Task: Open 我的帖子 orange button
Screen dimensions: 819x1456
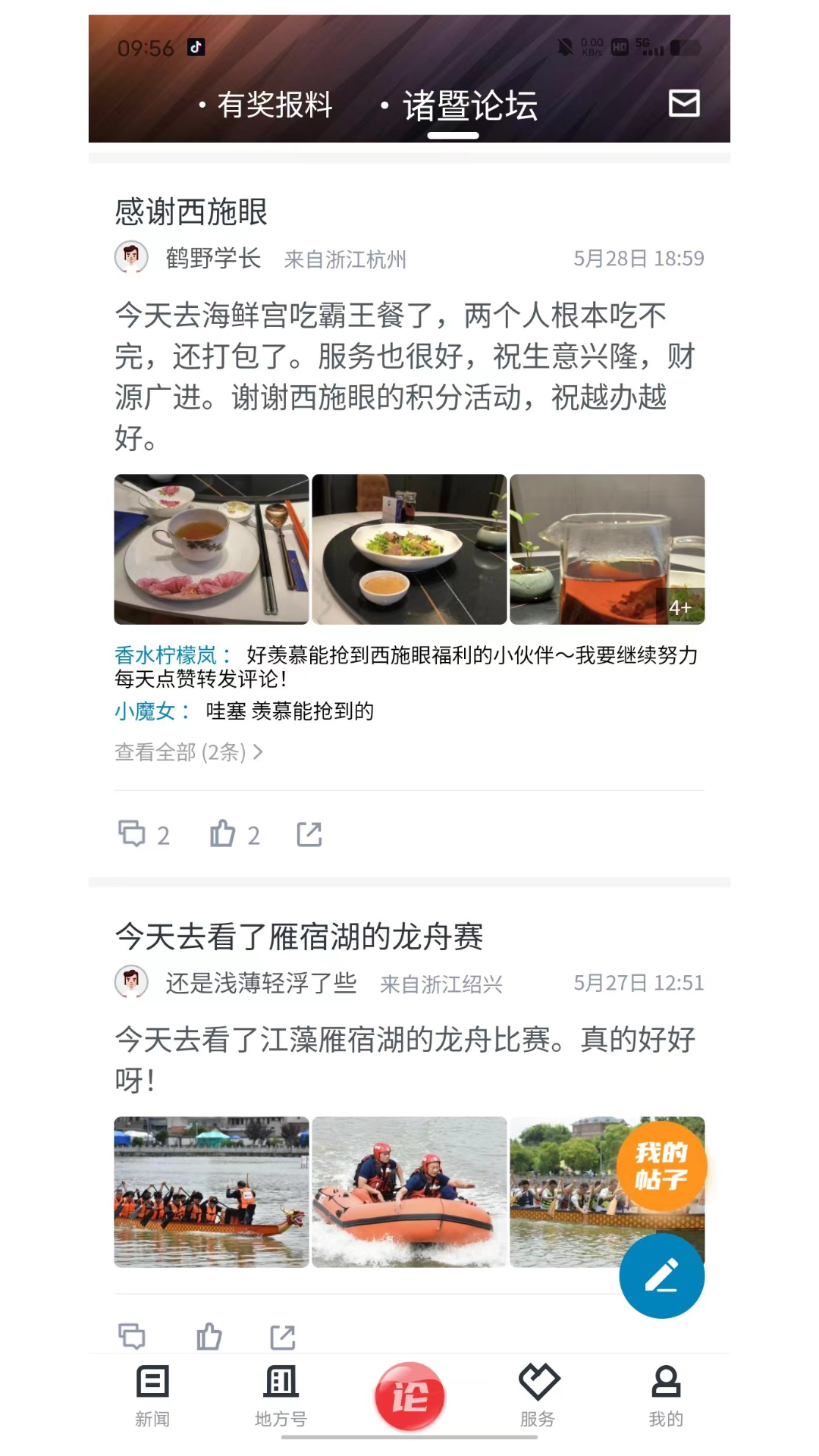Action: coord(661,1166)
